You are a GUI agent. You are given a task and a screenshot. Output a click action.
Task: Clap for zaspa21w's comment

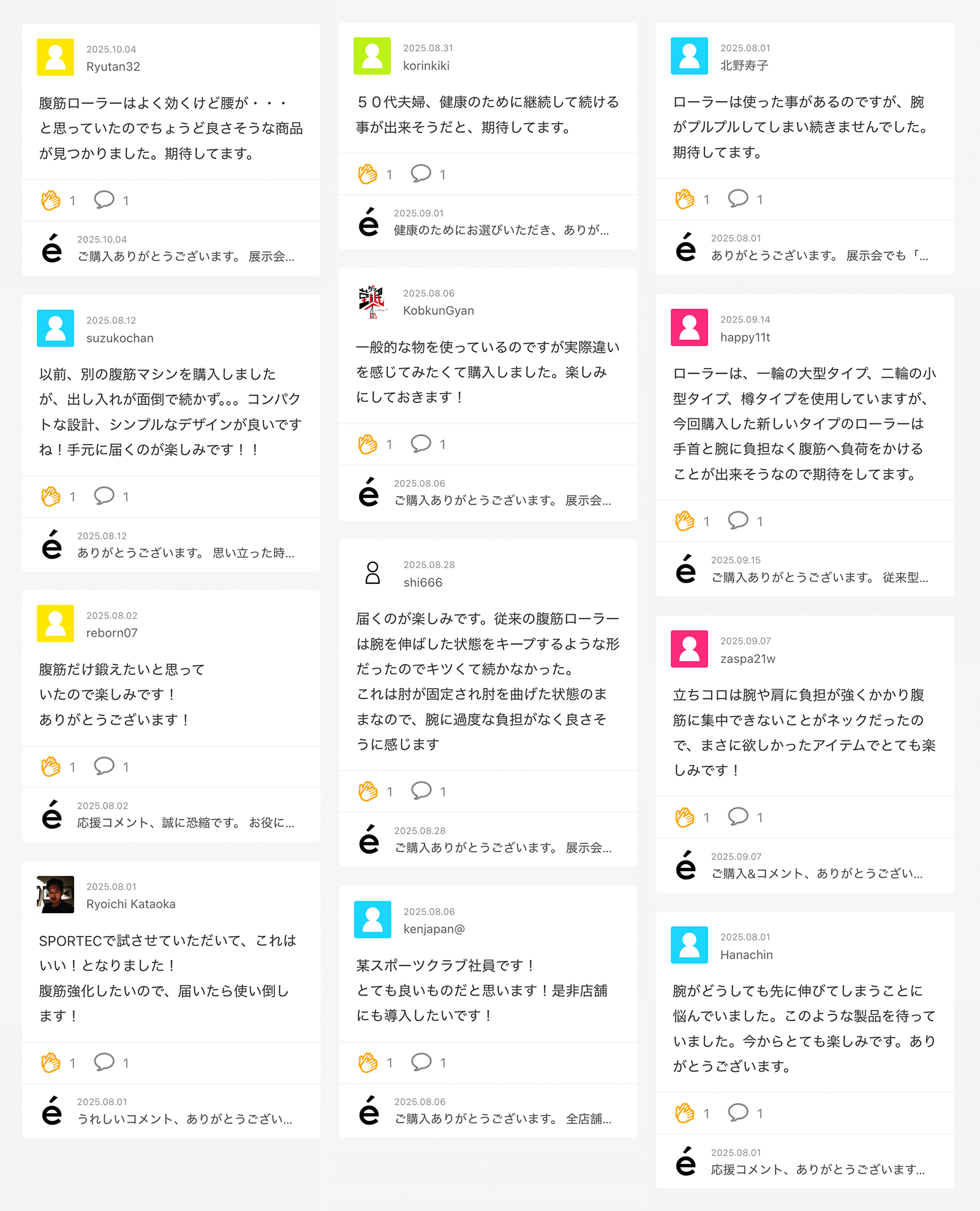[685, 817]
